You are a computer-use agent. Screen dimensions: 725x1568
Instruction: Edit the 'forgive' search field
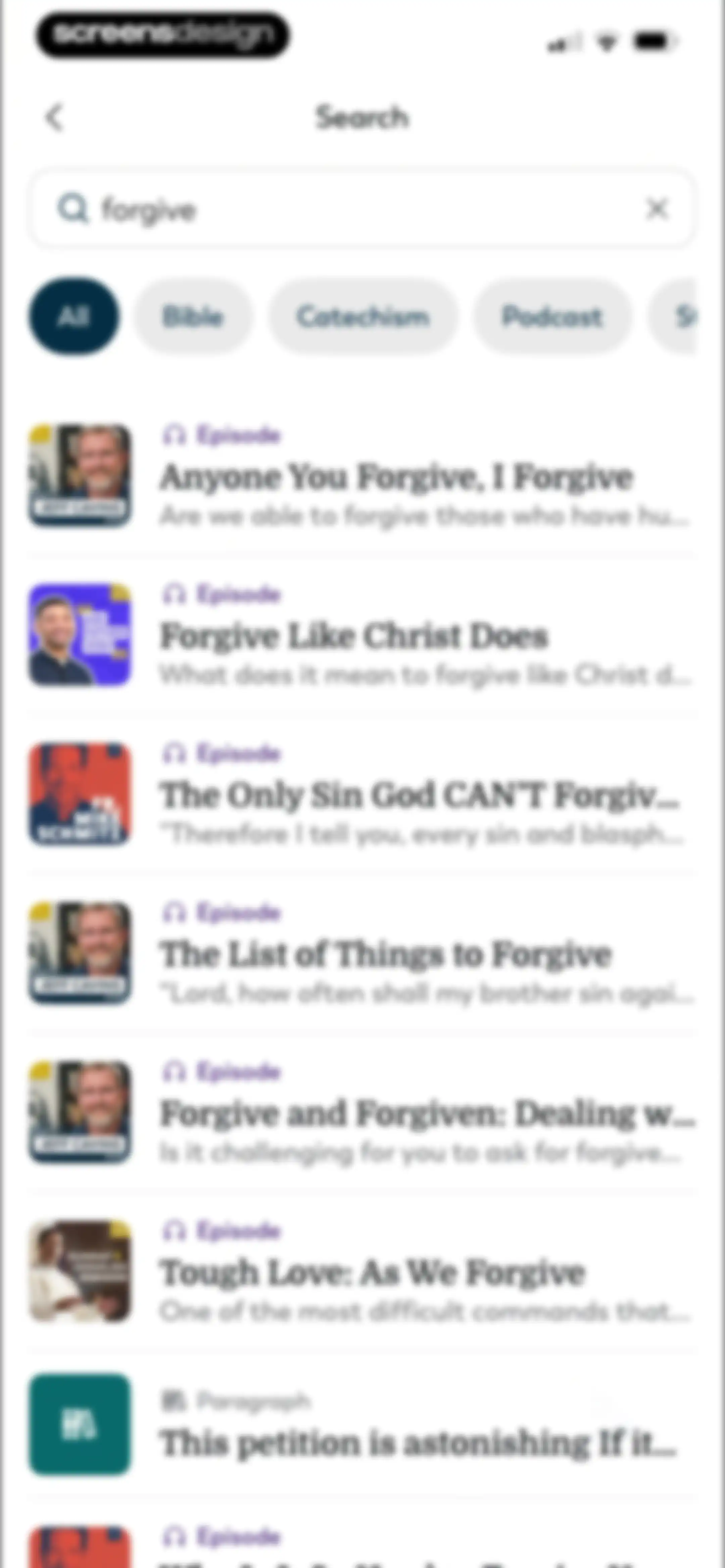(361, 209)
